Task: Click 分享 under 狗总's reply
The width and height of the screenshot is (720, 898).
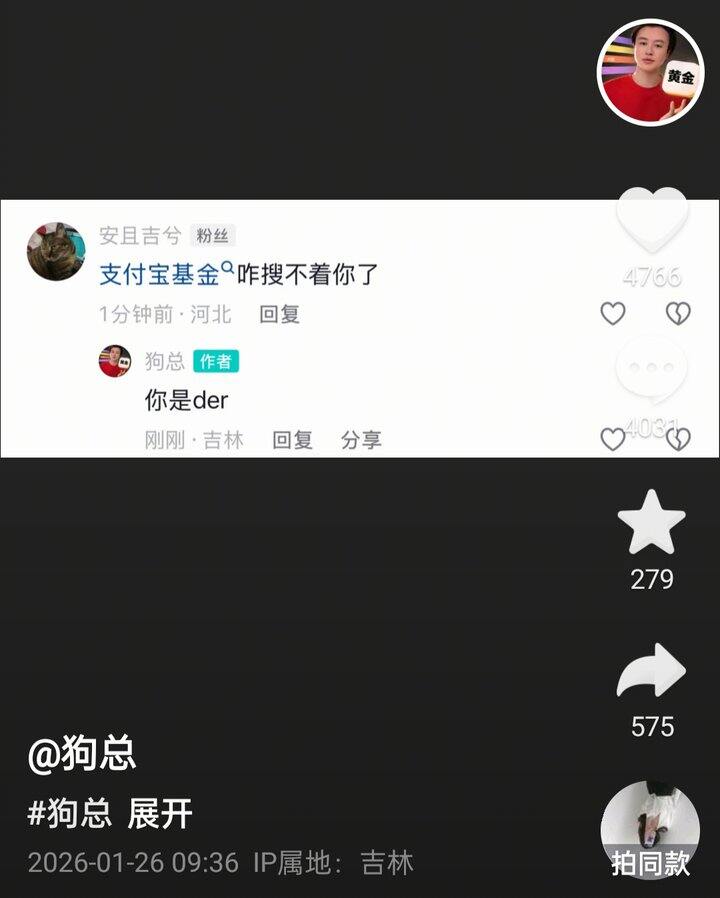Action: coord(362,440)
